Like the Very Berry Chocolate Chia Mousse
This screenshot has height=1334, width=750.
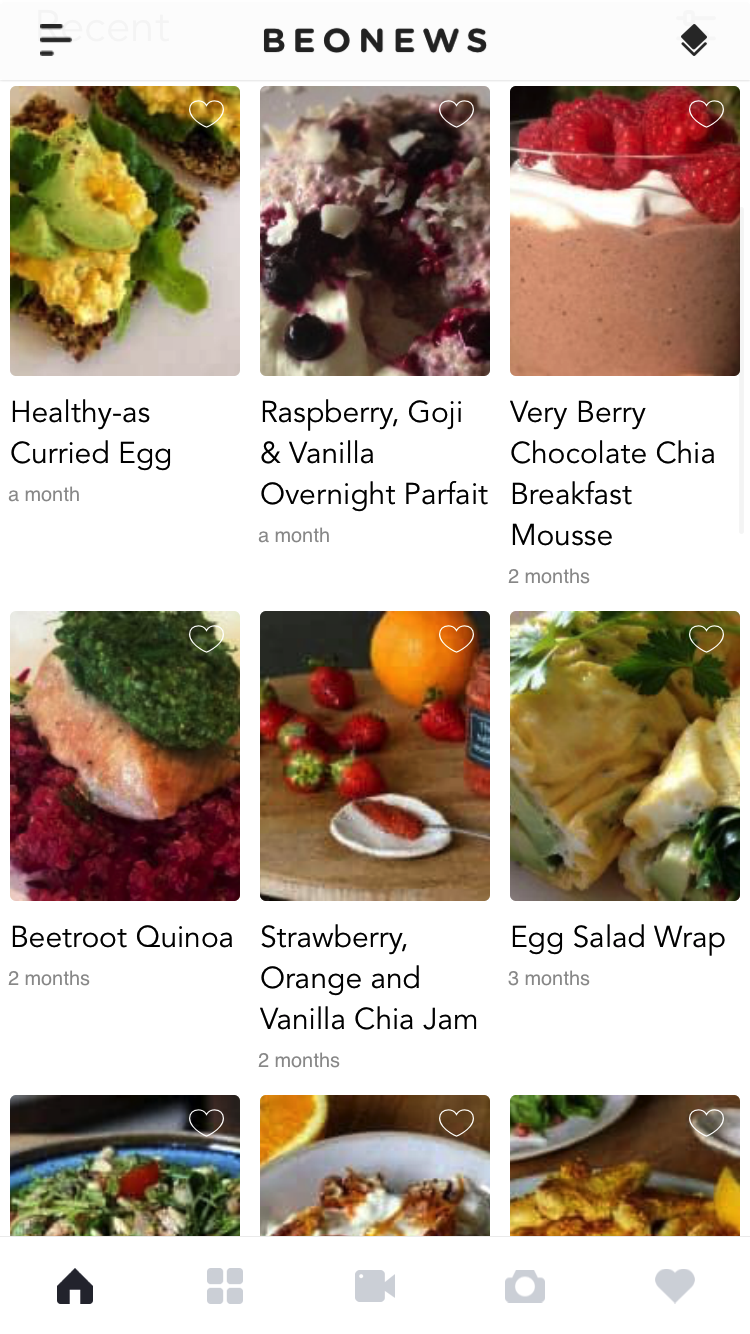coord(707,114)
